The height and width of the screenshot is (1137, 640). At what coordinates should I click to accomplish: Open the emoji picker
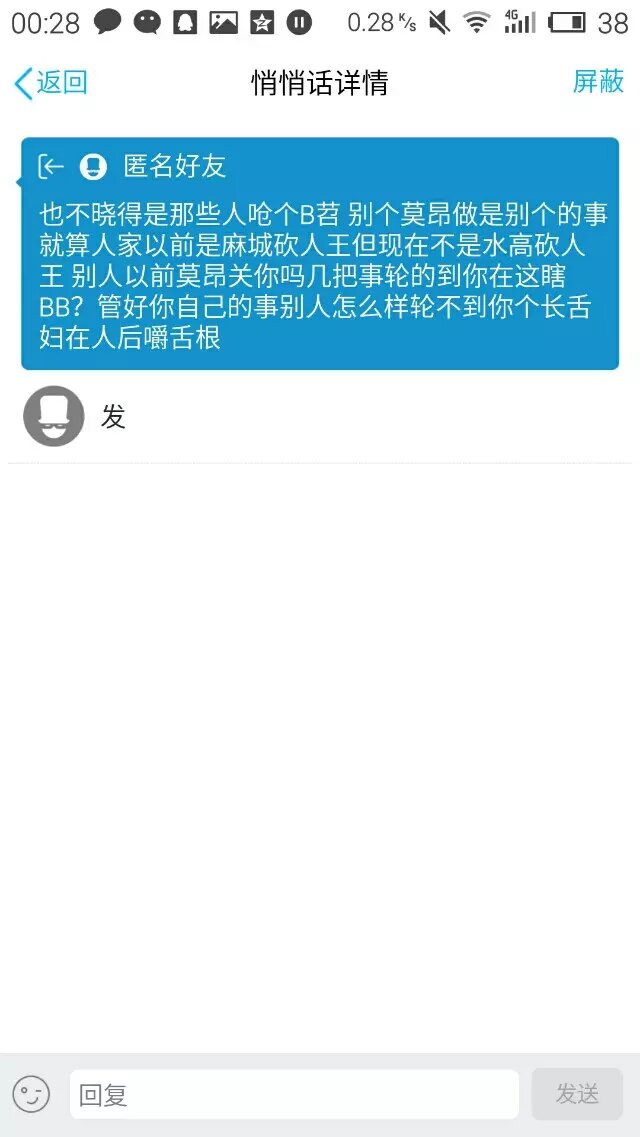coord(31,1094)
